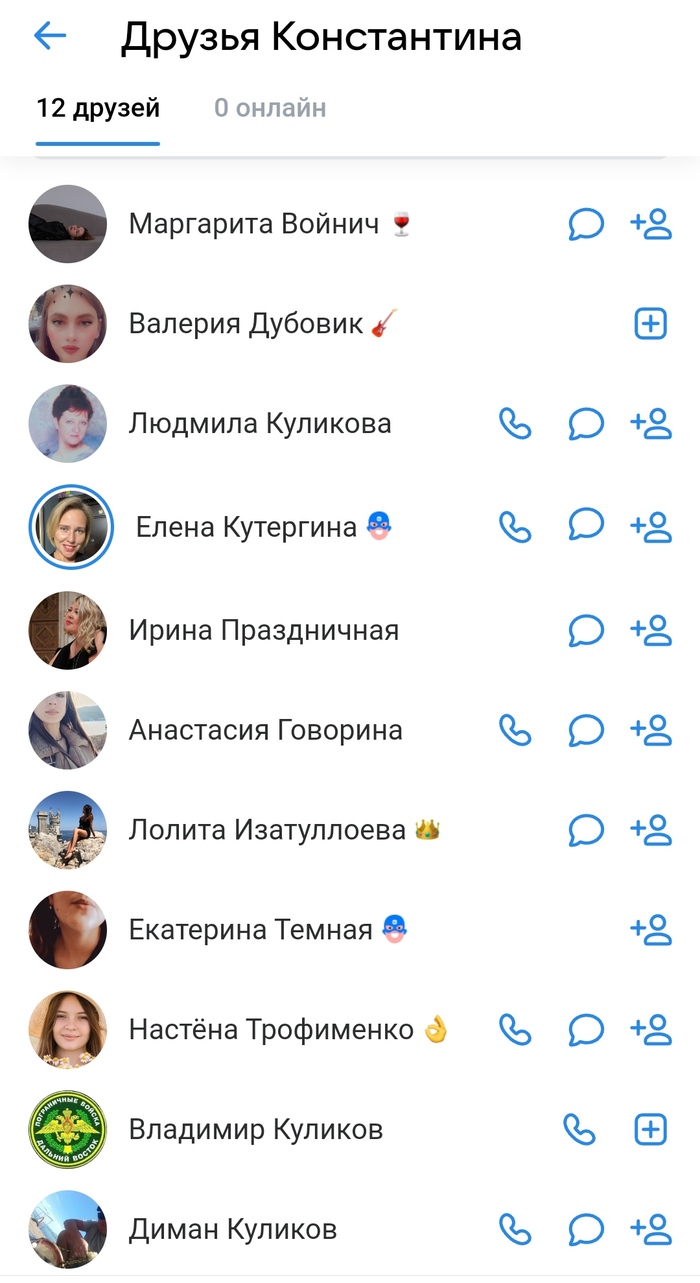Call Анастасия Говорина
This screenshot has height=1283, width=700.
tap(515, 730)
